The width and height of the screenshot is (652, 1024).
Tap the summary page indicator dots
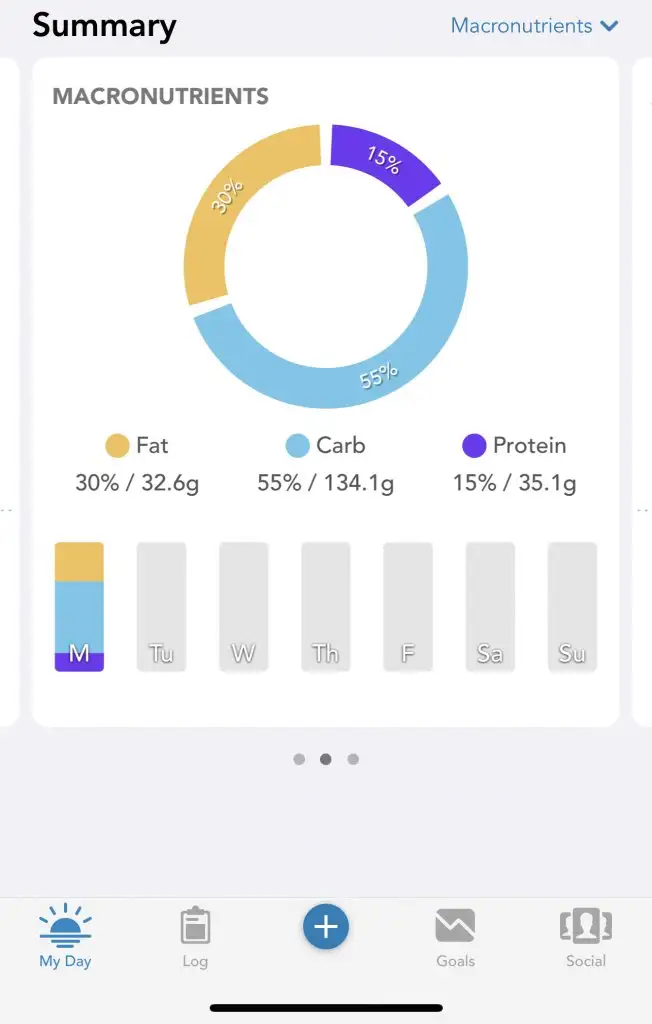(326, 759)
